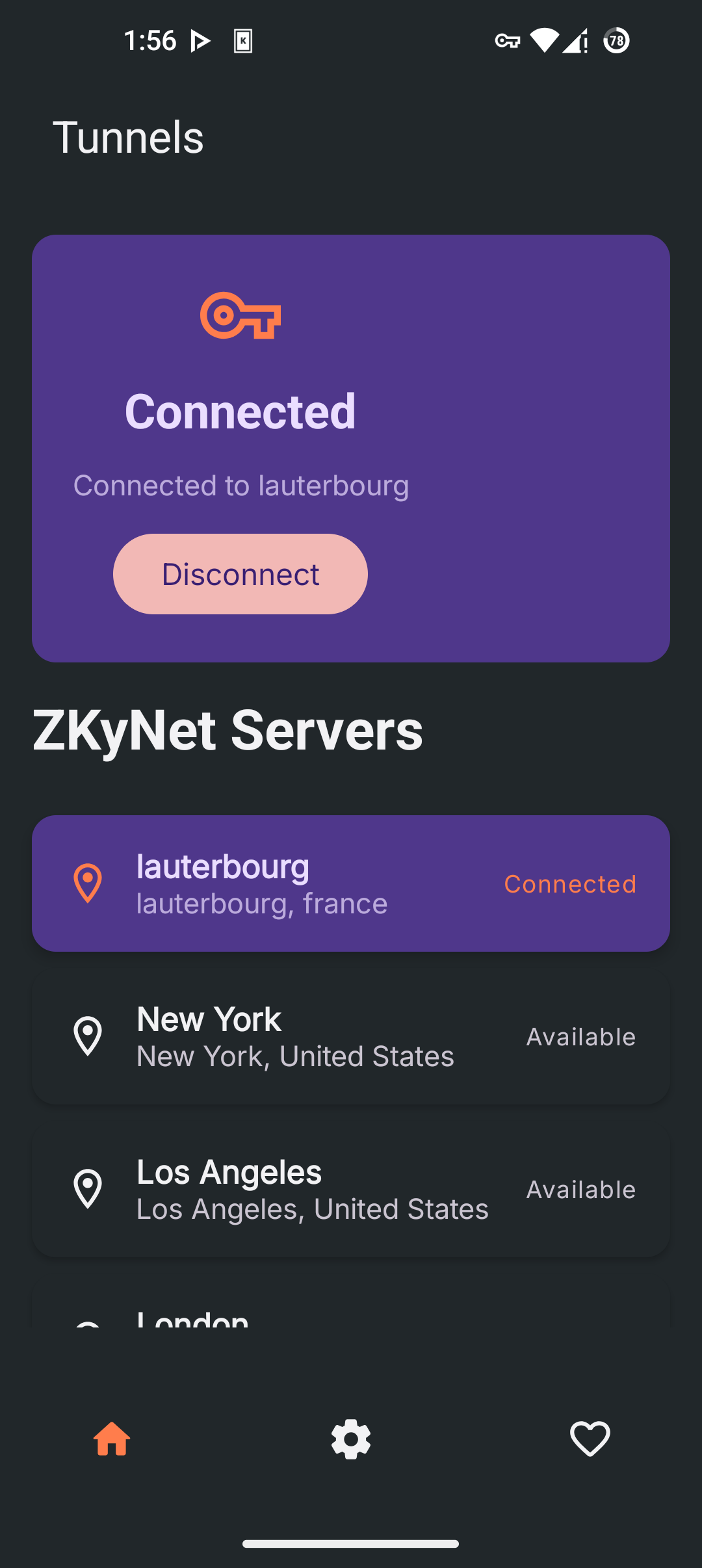The height and width of the screenshot is (1568, 702).
Task: Select the Los Angeles server row
Action: click(x=351, y=1189)
